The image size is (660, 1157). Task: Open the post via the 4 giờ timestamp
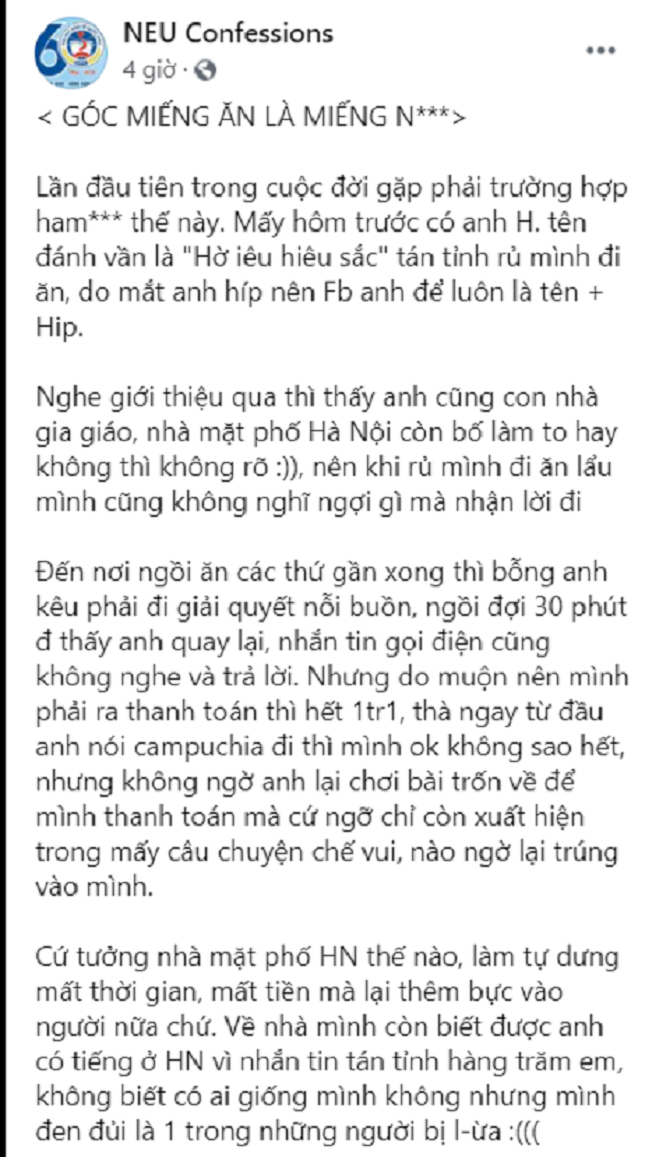point(149,70)
